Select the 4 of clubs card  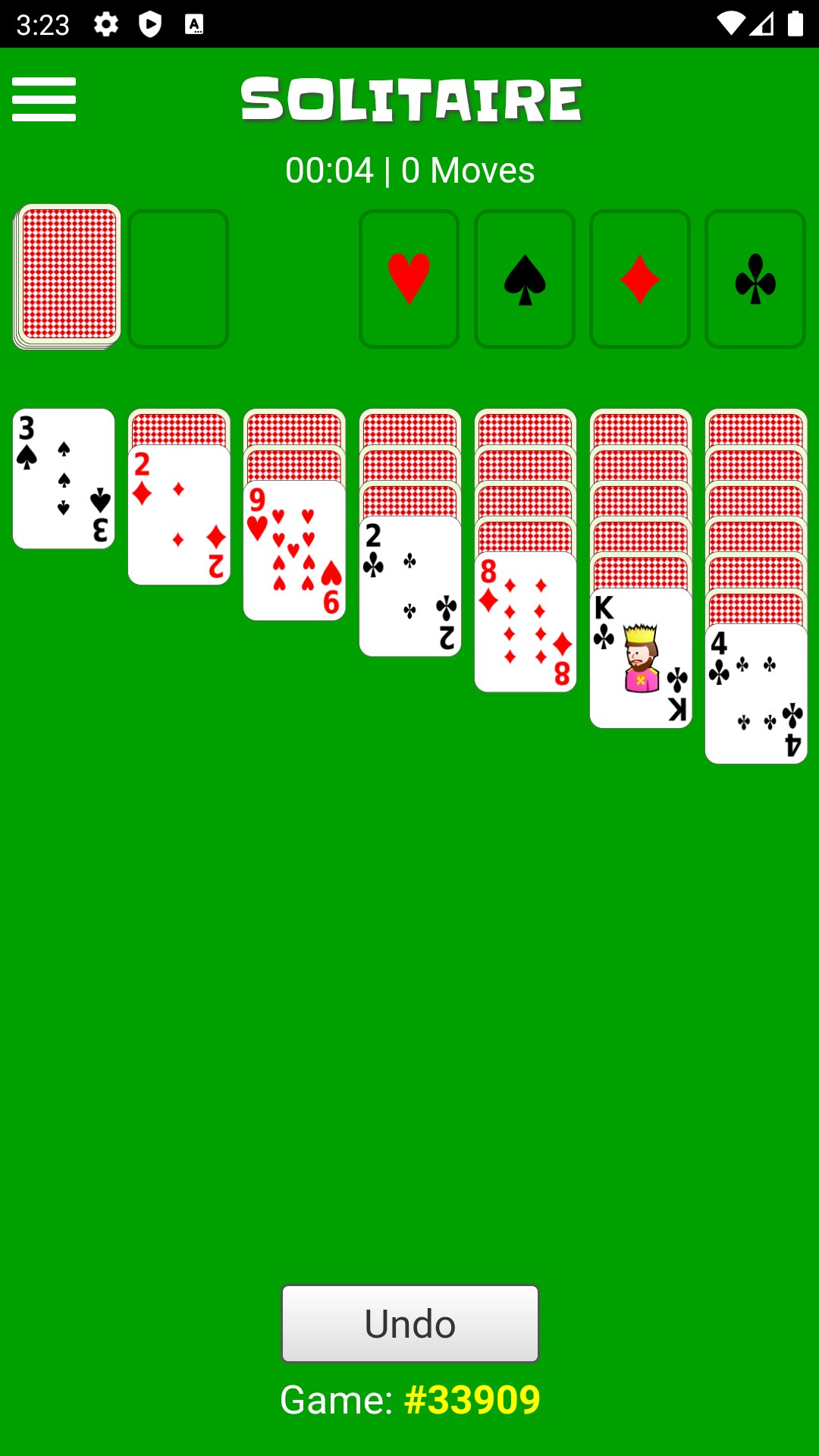tap(756, 694)
